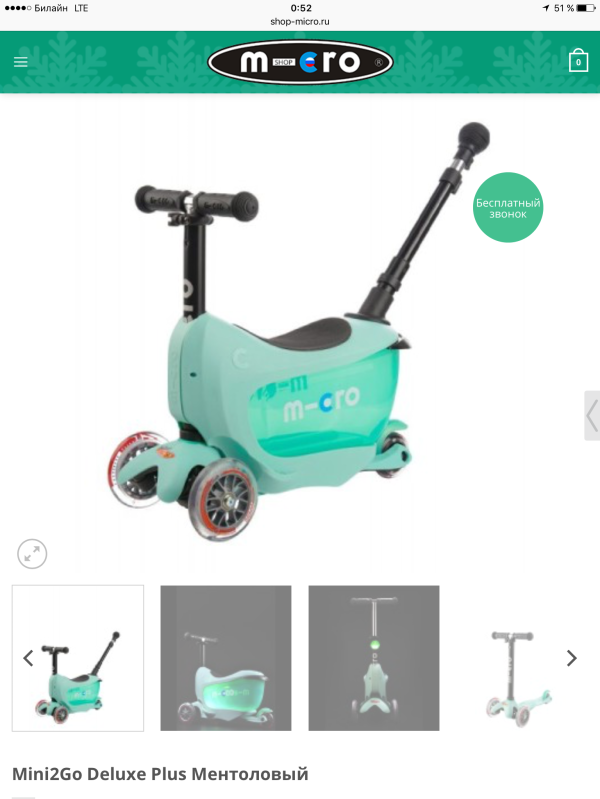
Task: Show next gallery thumbnails
Action: [x=571, y=658]
